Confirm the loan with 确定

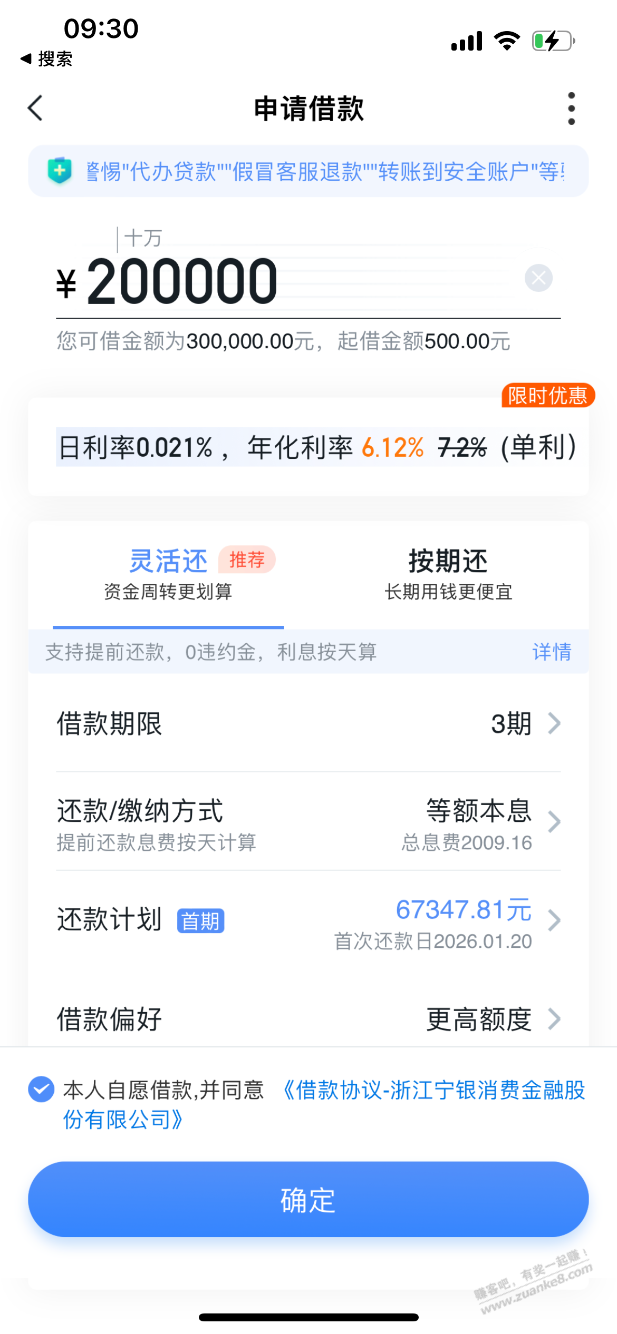(308, 1200)
